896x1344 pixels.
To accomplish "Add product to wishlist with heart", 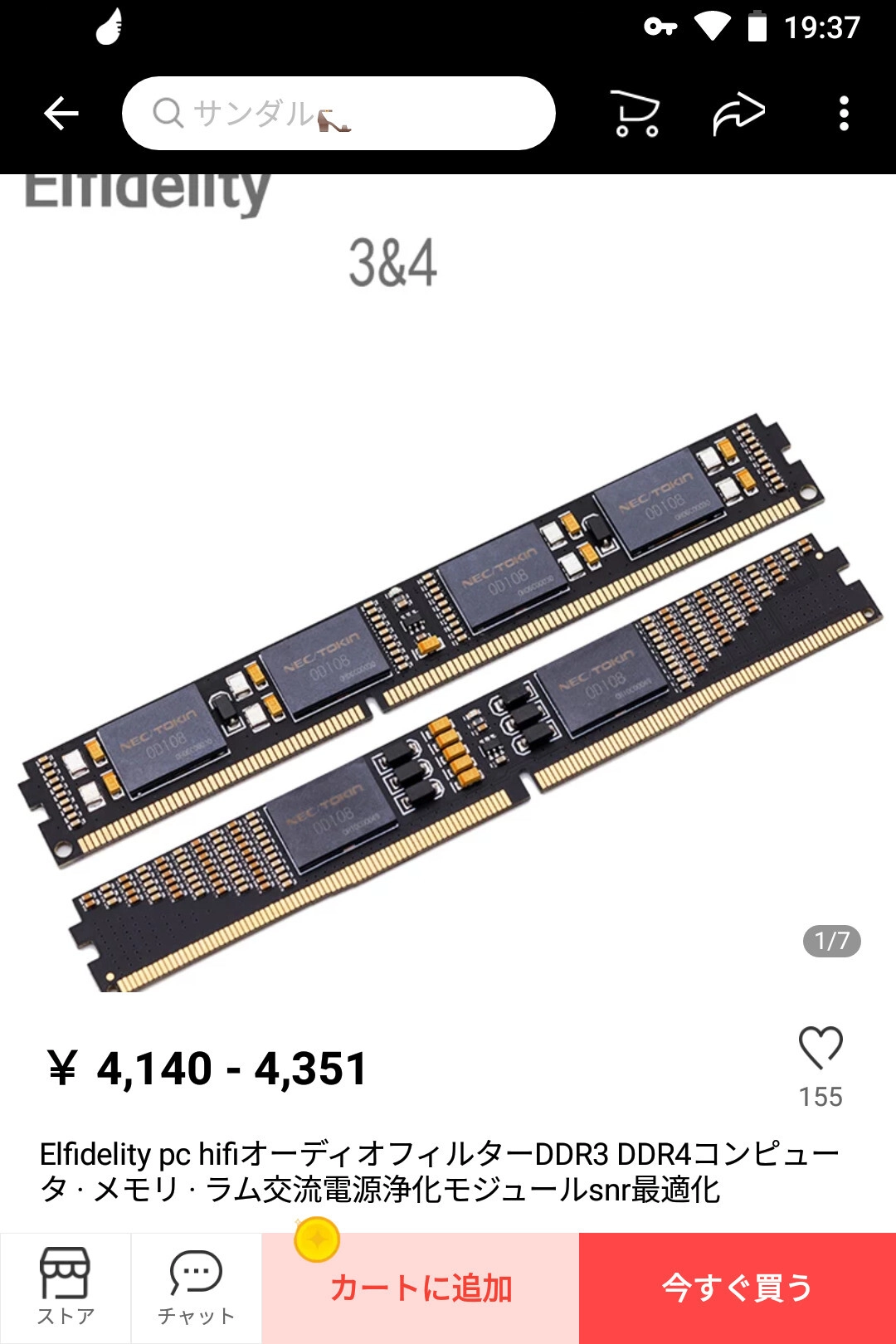I will 820,1047.
